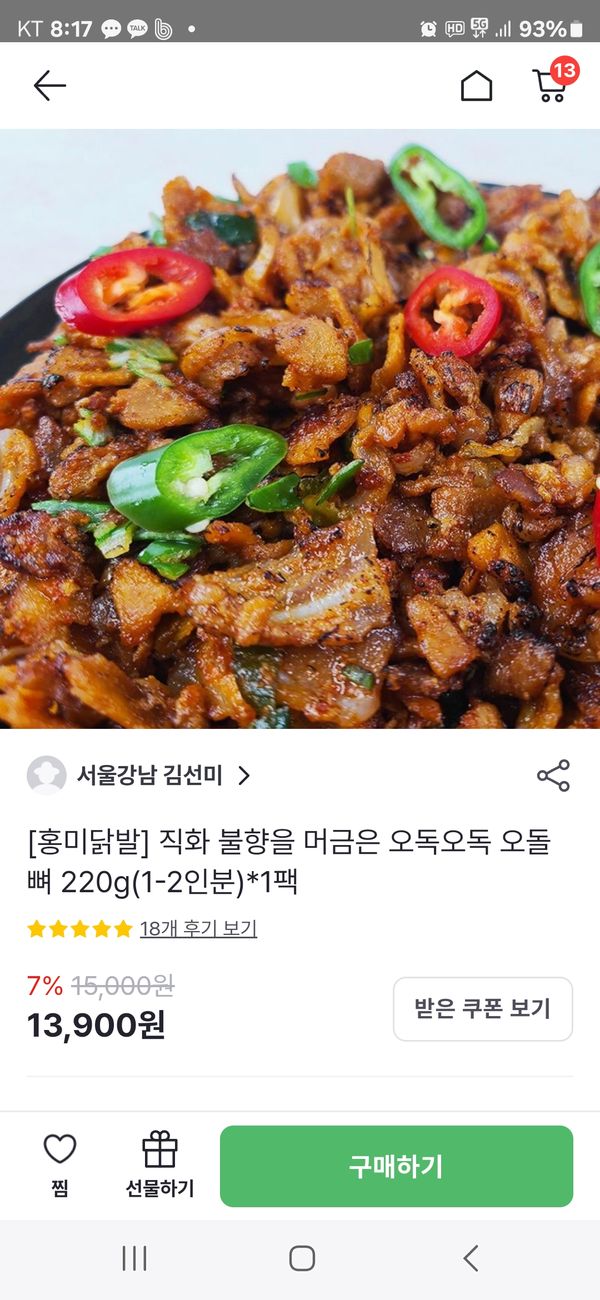The height and width of the screenshot is (1300, 600).
Task: Add product to 찜 wishlist
Action: coord(60,1165)
